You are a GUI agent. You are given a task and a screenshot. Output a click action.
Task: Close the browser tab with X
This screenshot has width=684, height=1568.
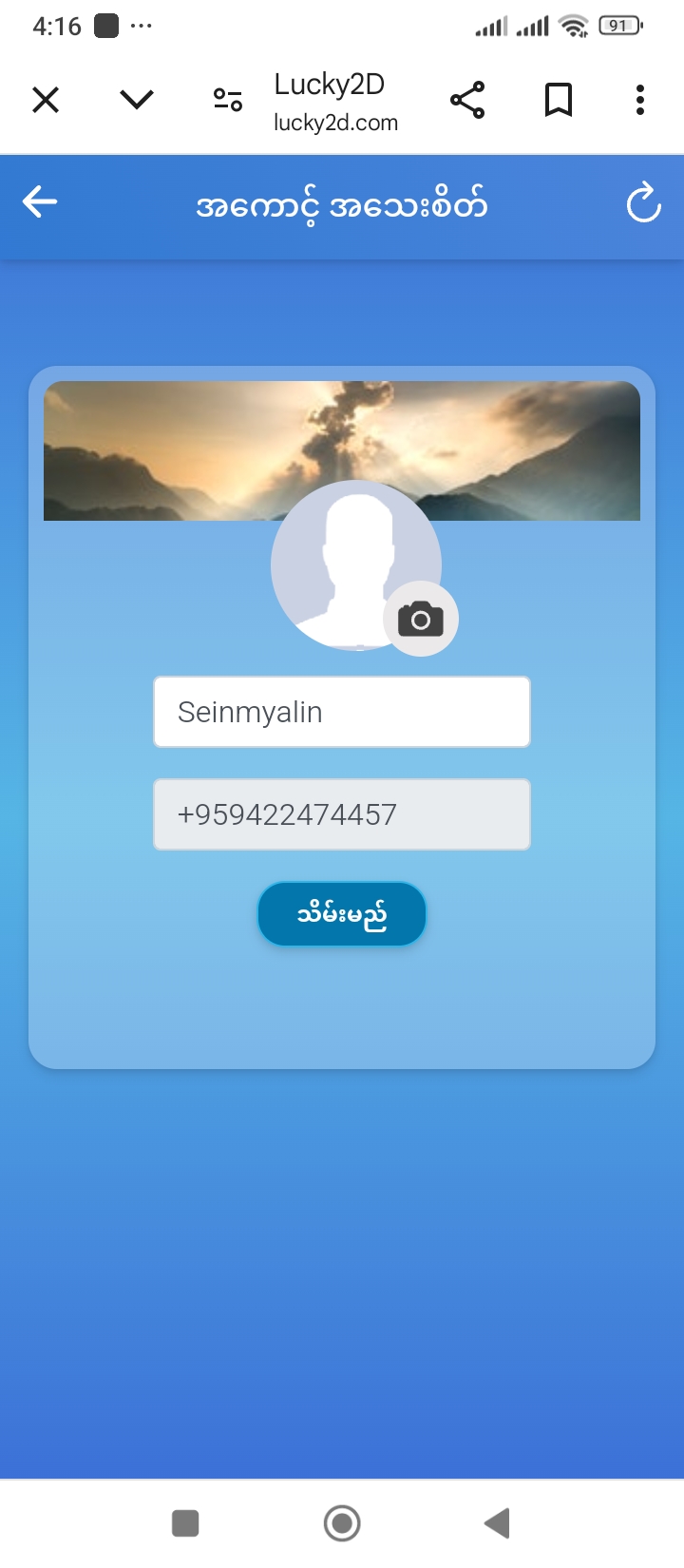46,100
